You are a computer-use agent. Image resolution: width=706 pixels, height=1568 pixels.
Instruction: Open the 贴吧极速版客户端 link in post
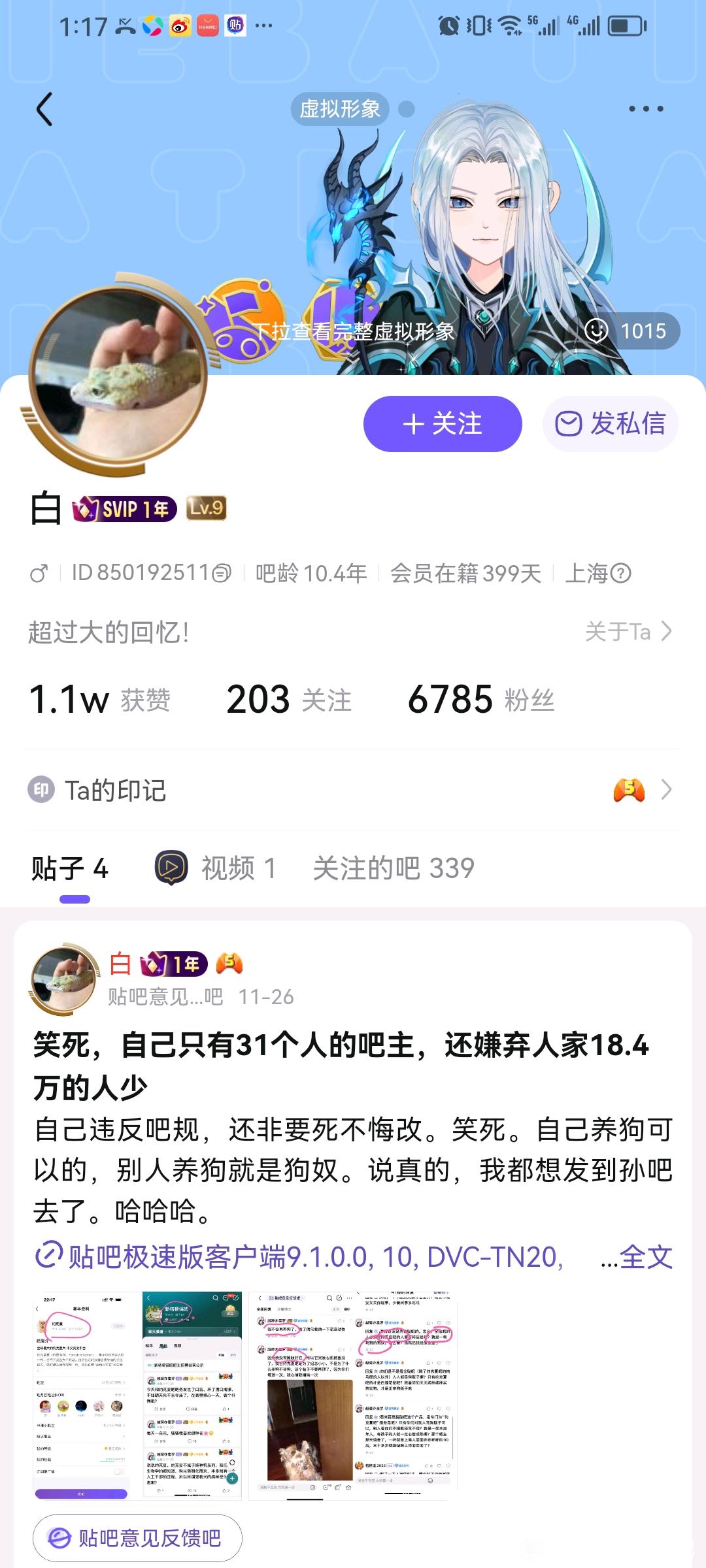click(299, 1256)
